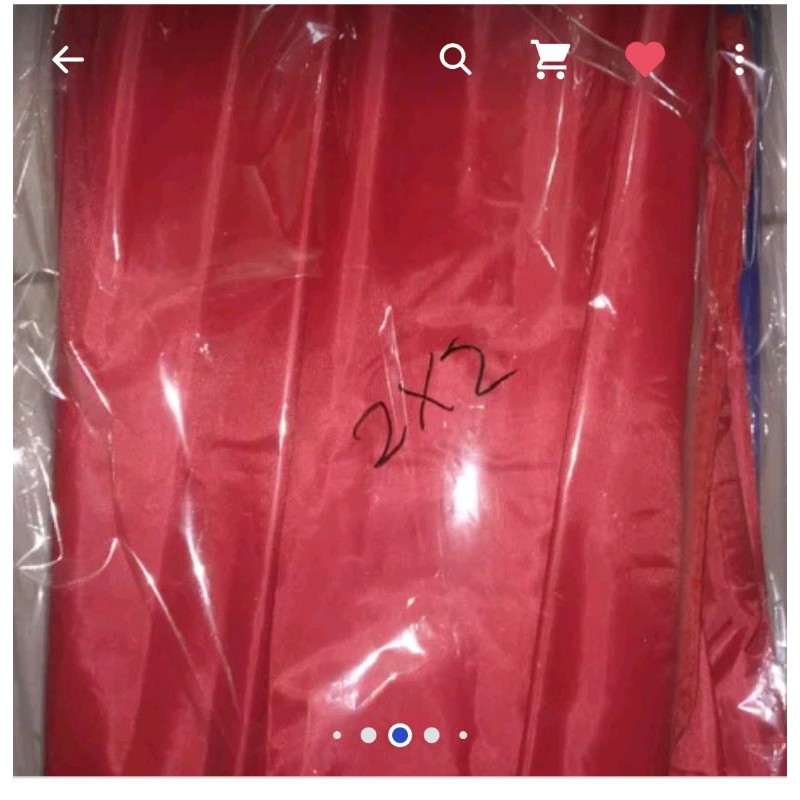Go back using the arrow icon
This screenshot has height=800, width=800.
(68, 61)
